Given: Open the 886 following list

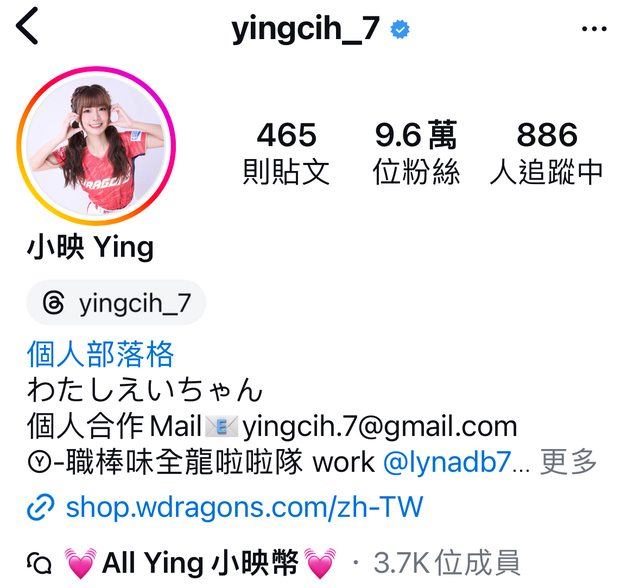Looking at the screenshot, I should 547,153.
